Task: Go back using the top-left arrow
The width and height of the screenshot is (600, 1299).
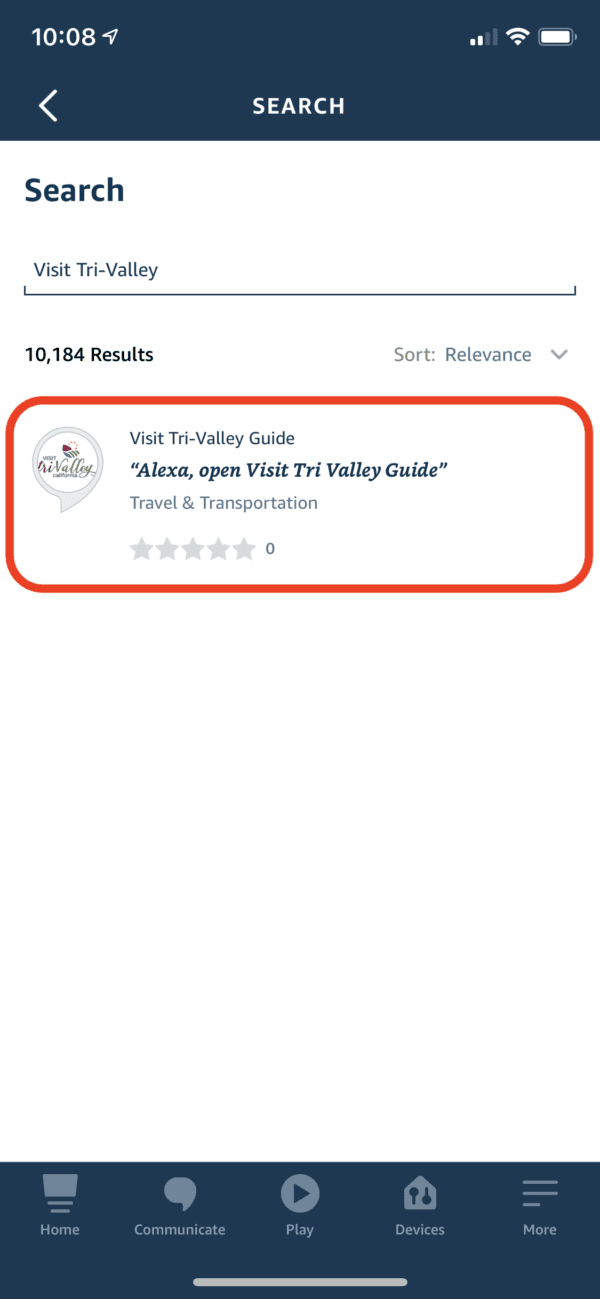Action: 48,106
